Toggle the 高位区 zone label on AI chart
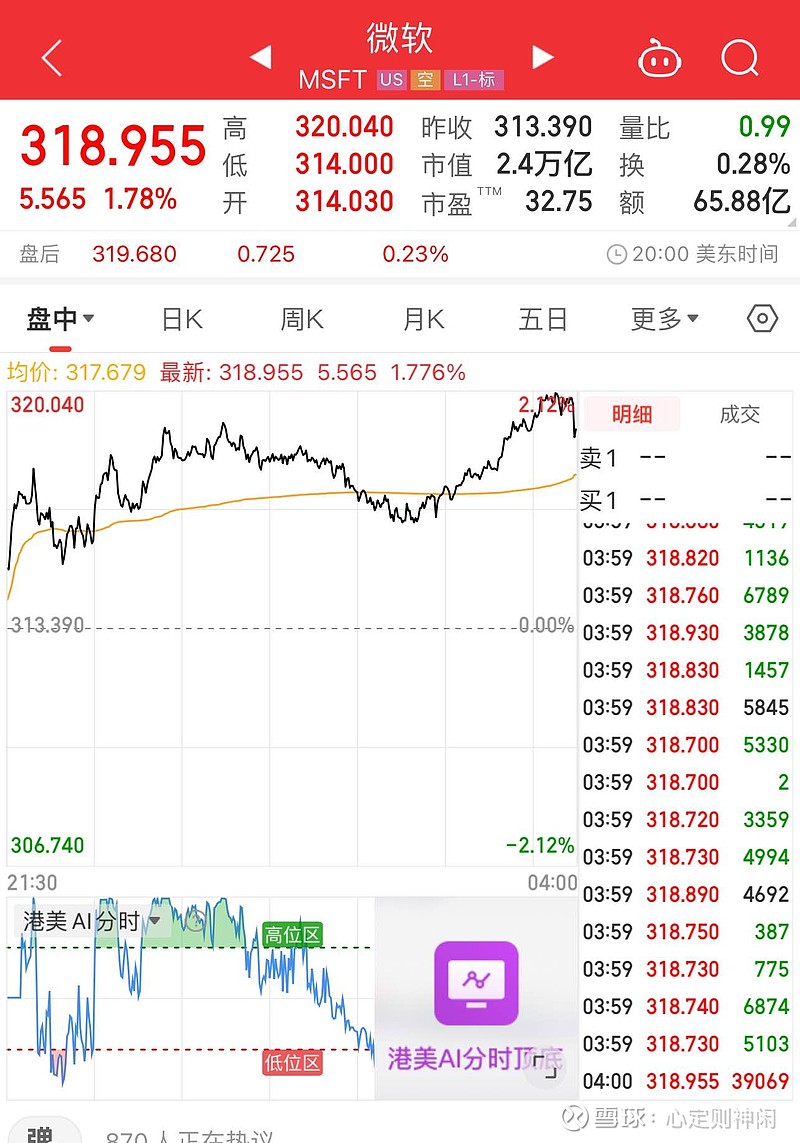 pos(293,935)
